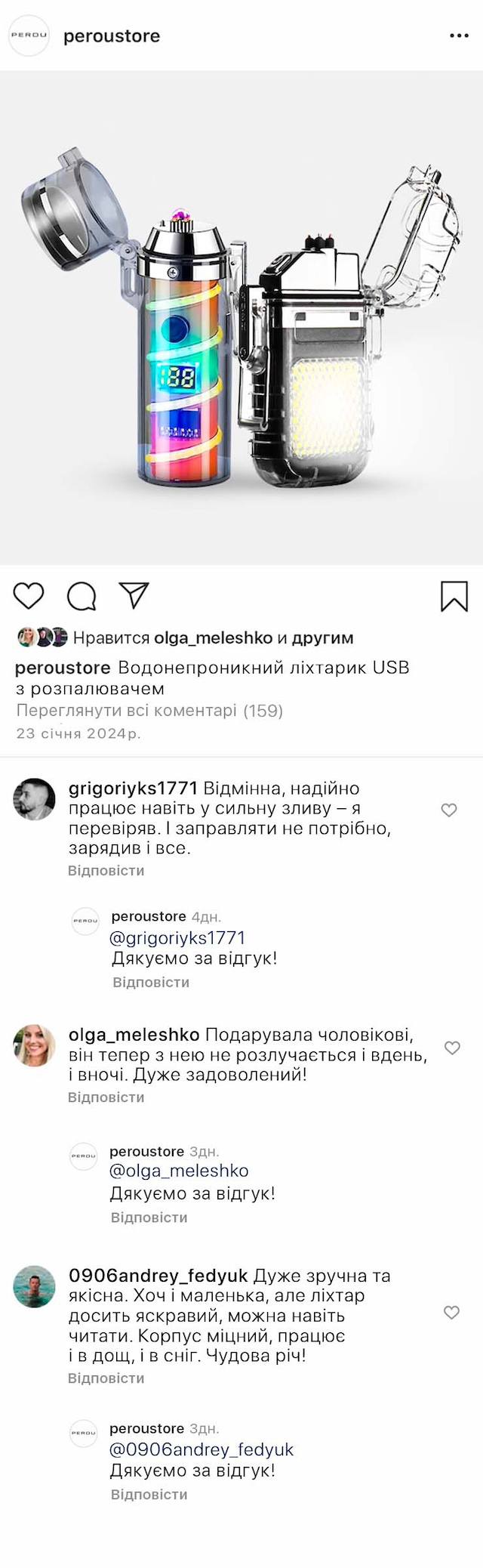Reply to the olga_meleshko comment

[106, 1097]
